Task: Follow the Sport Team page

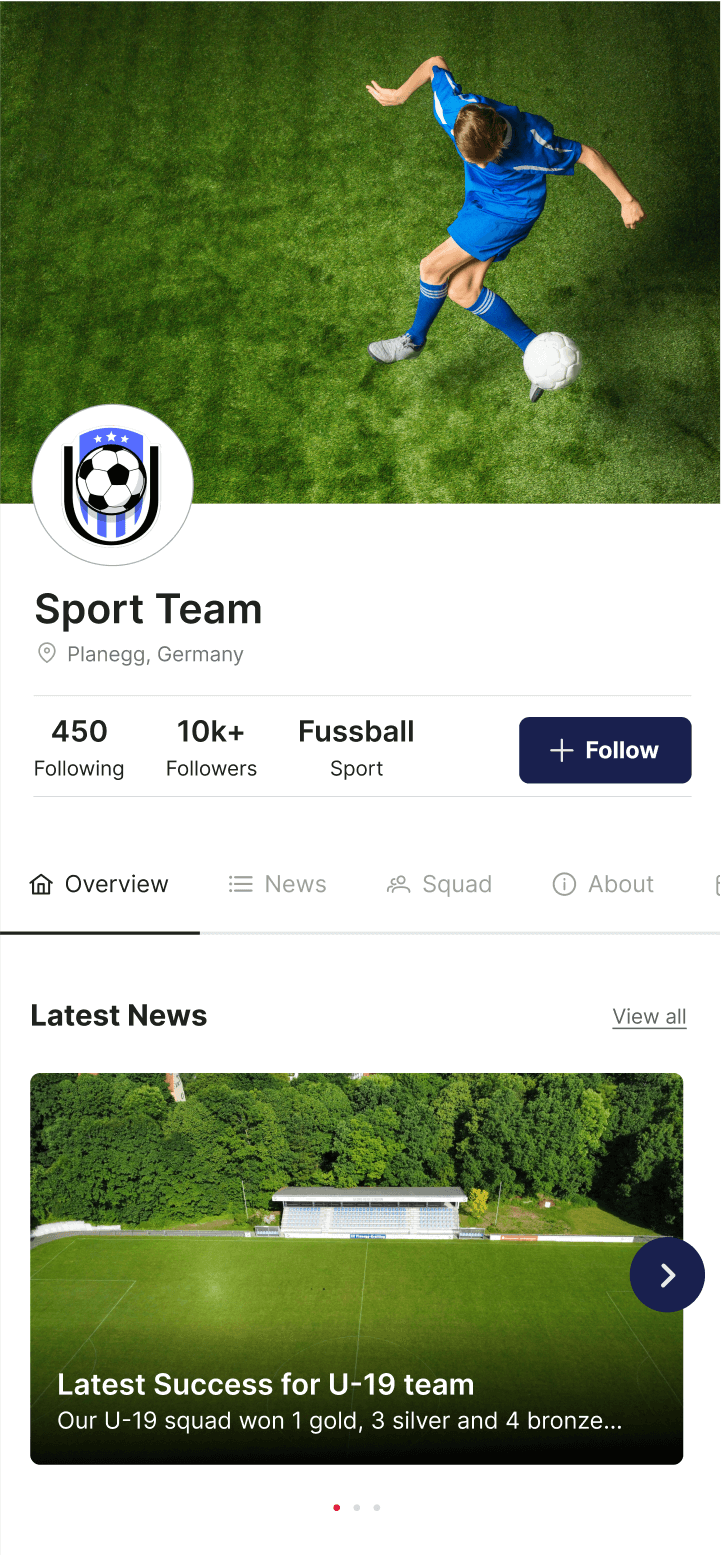Action: [604, 750]
